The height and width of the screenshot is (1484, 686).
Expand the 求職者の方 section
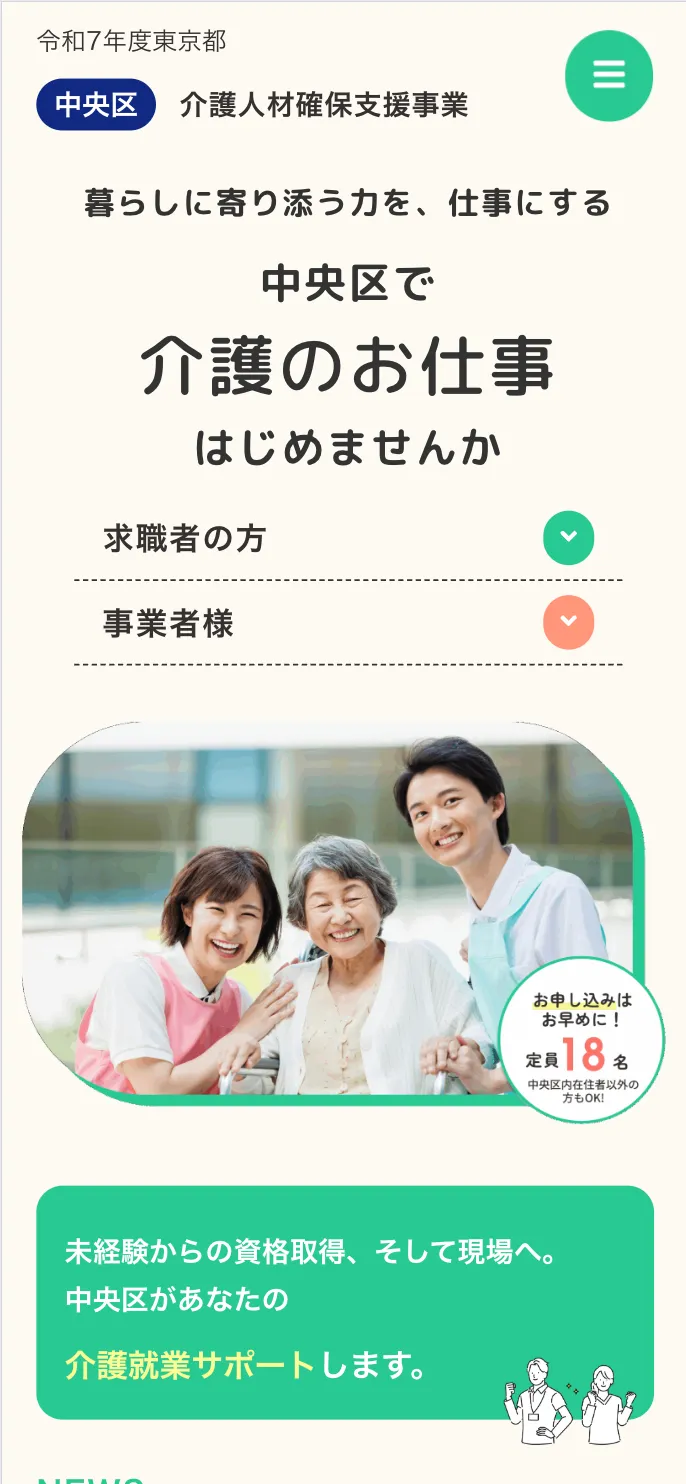point(568,538)
